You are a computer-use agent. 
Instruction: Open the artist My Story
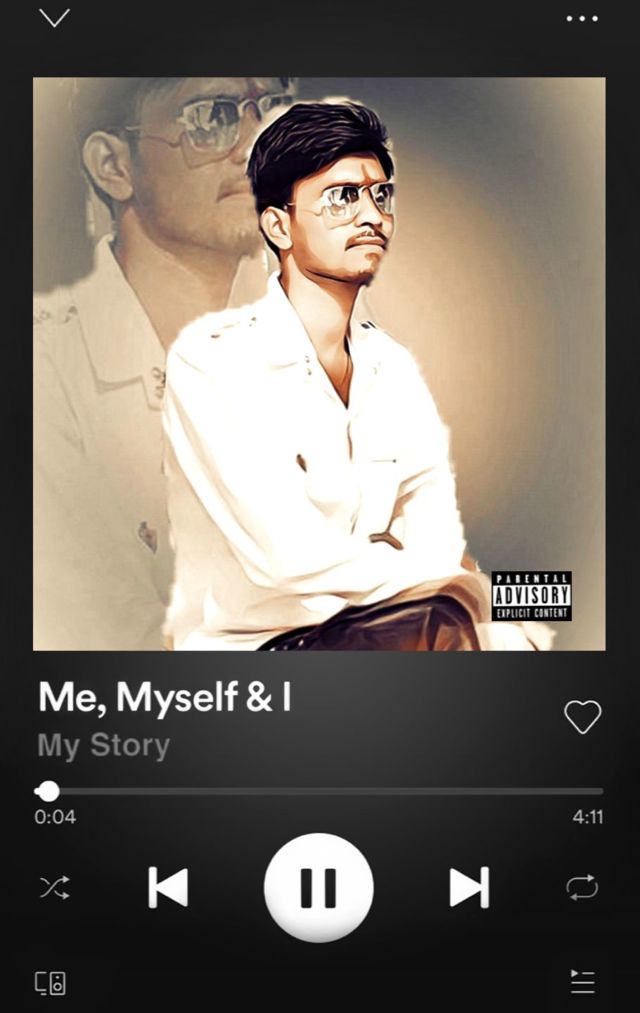click(104, 746)
